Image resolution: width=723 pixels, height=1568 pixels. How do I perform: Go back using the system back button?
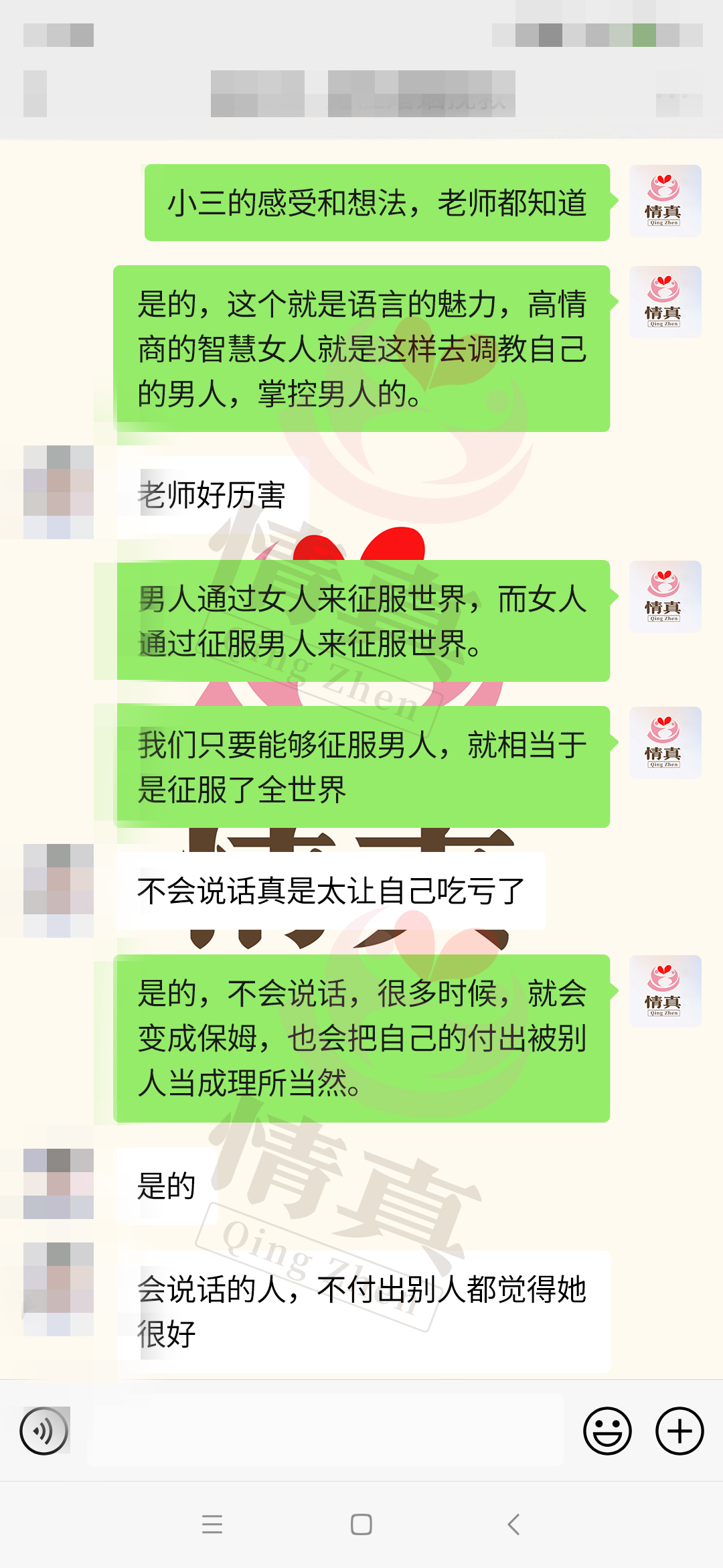(513, 1524)
